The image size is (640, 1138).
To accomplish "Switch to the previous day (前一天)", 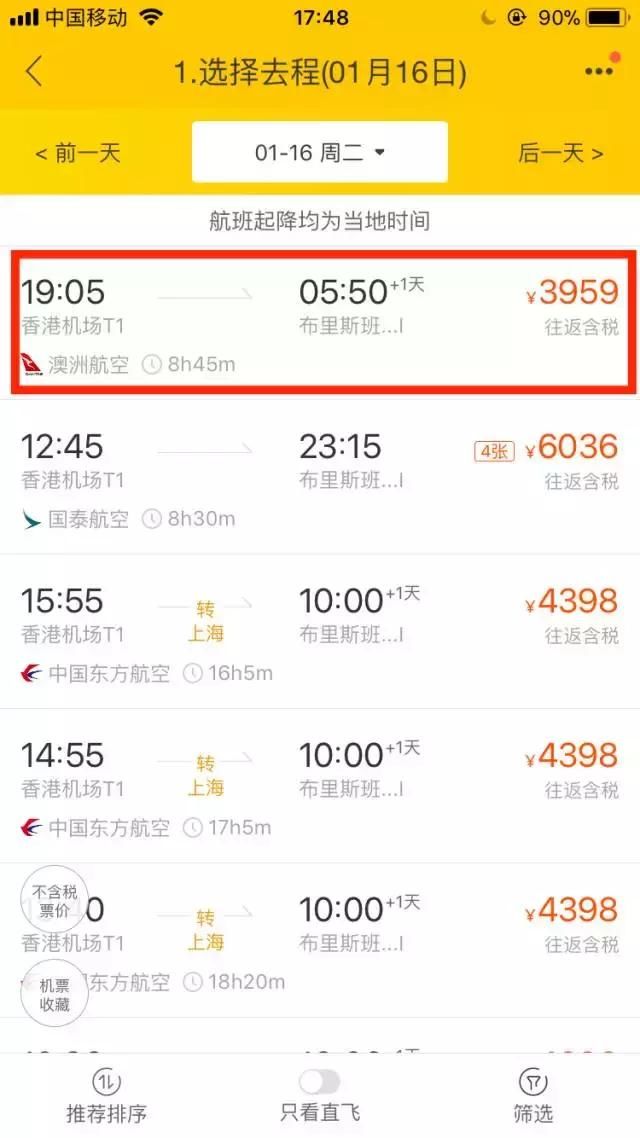I will (x=78, y=153).
